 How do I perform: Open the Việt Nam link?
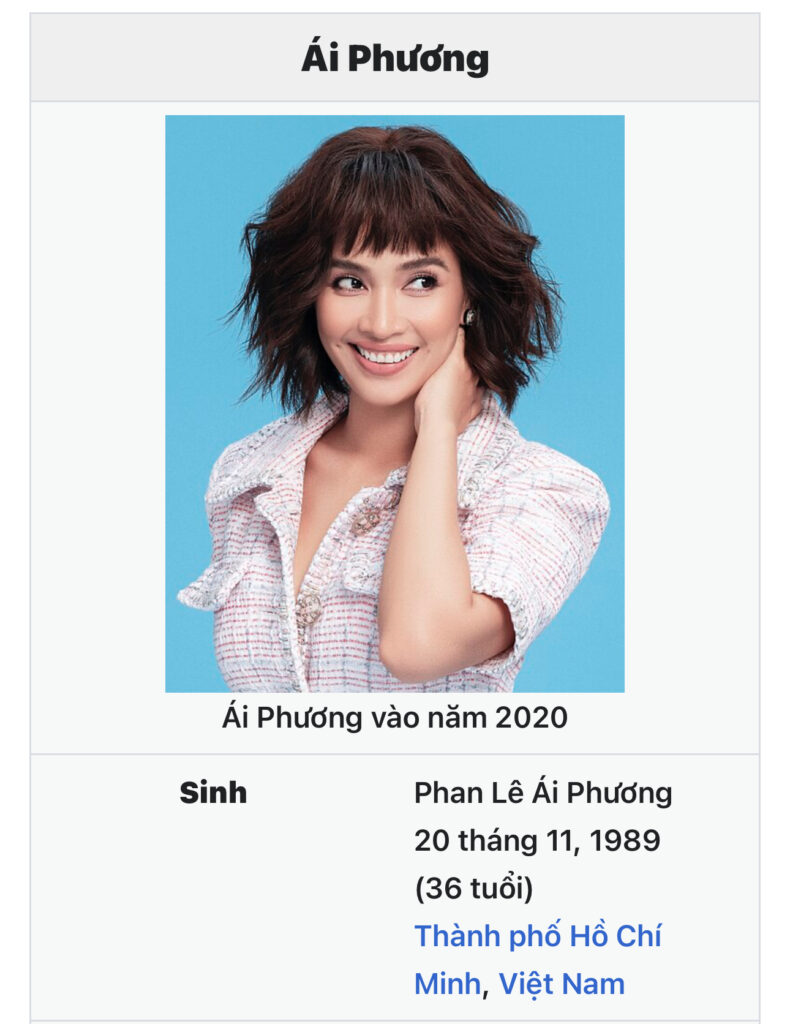[561, 983]
